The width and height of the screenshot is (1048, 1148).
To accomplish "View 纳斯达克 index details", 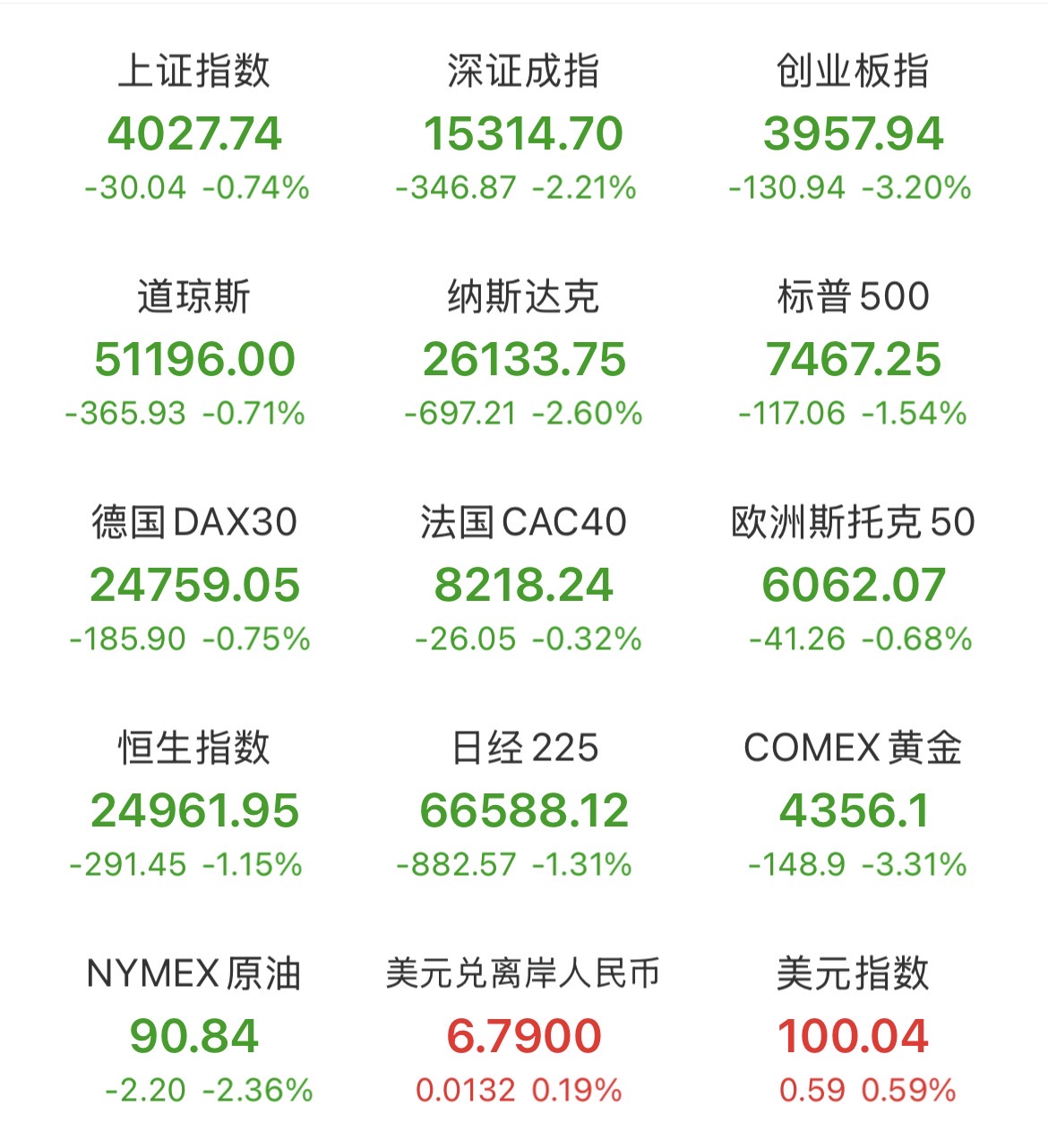I will click(x=523, y=354).
